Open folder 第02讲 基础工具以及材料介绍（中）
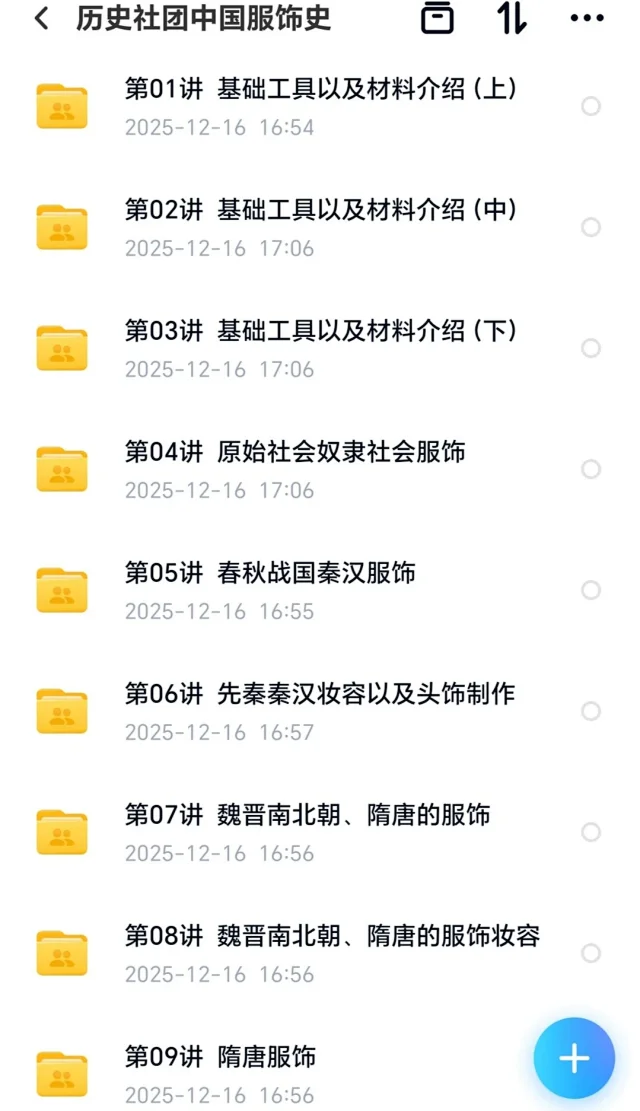Screen dimensions: 640x1111 [320, 210]
